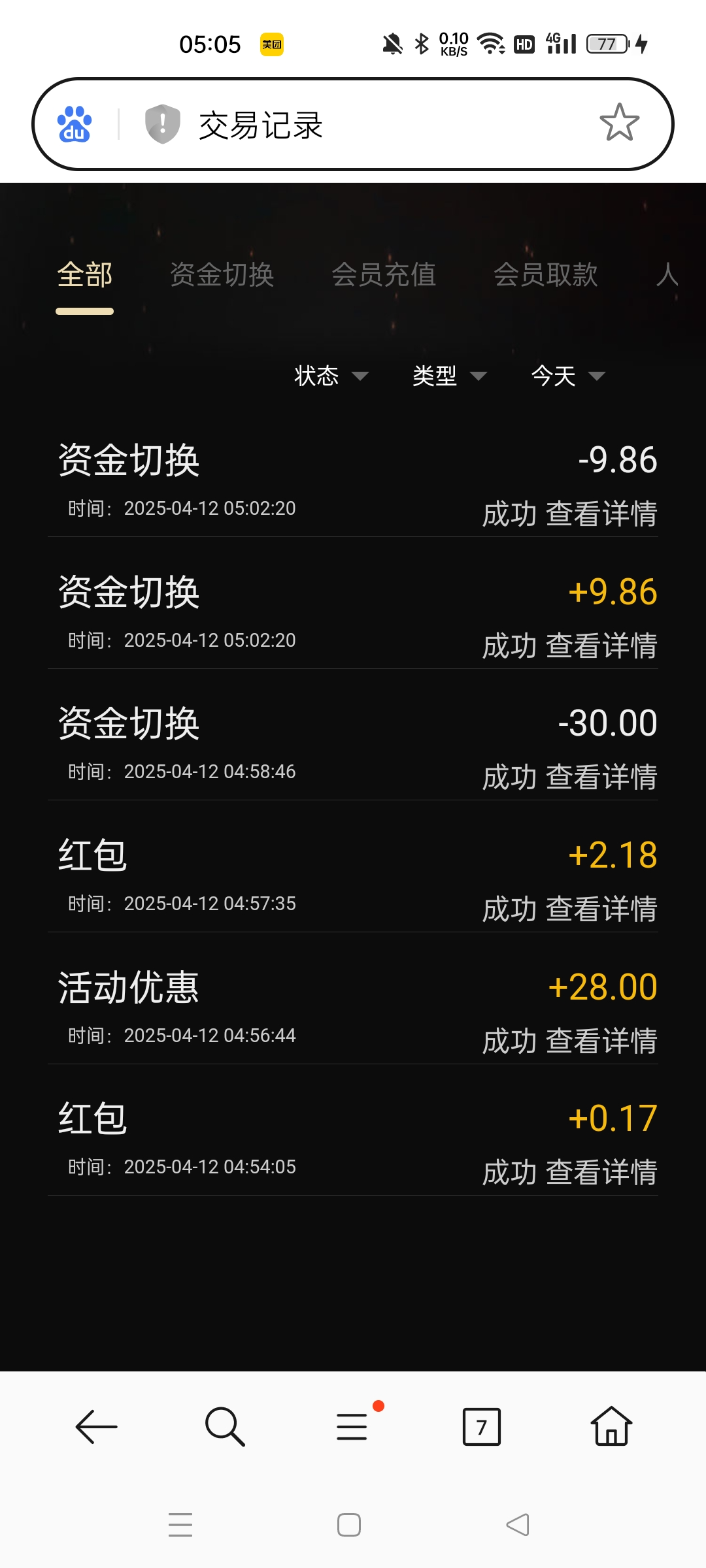
Task: Bookmark this page with the star icon
Action: click(618, 123)
